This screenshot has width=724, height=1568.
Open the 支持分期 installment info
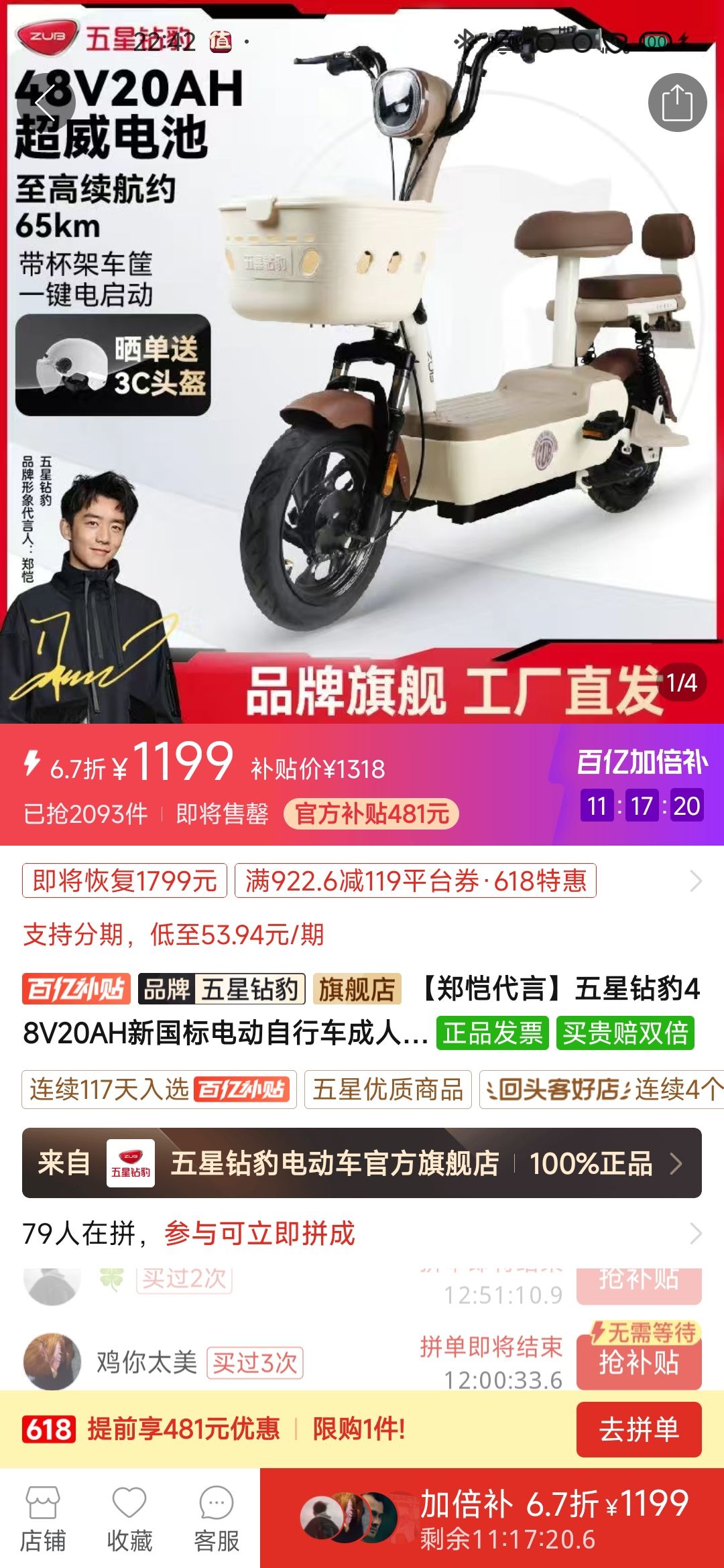(x=174, y=934)
